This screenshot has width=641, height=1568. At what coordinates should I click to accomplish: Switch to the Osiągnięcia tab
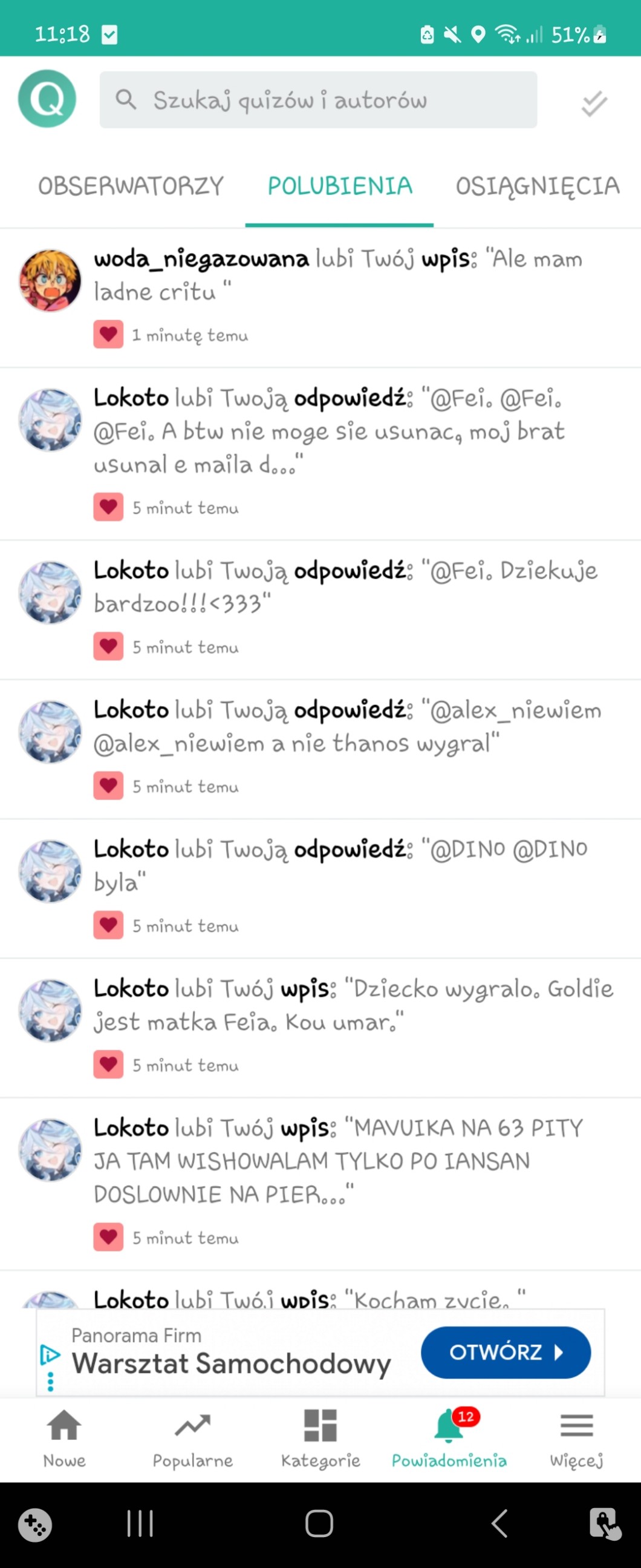(x=537, y=186)
